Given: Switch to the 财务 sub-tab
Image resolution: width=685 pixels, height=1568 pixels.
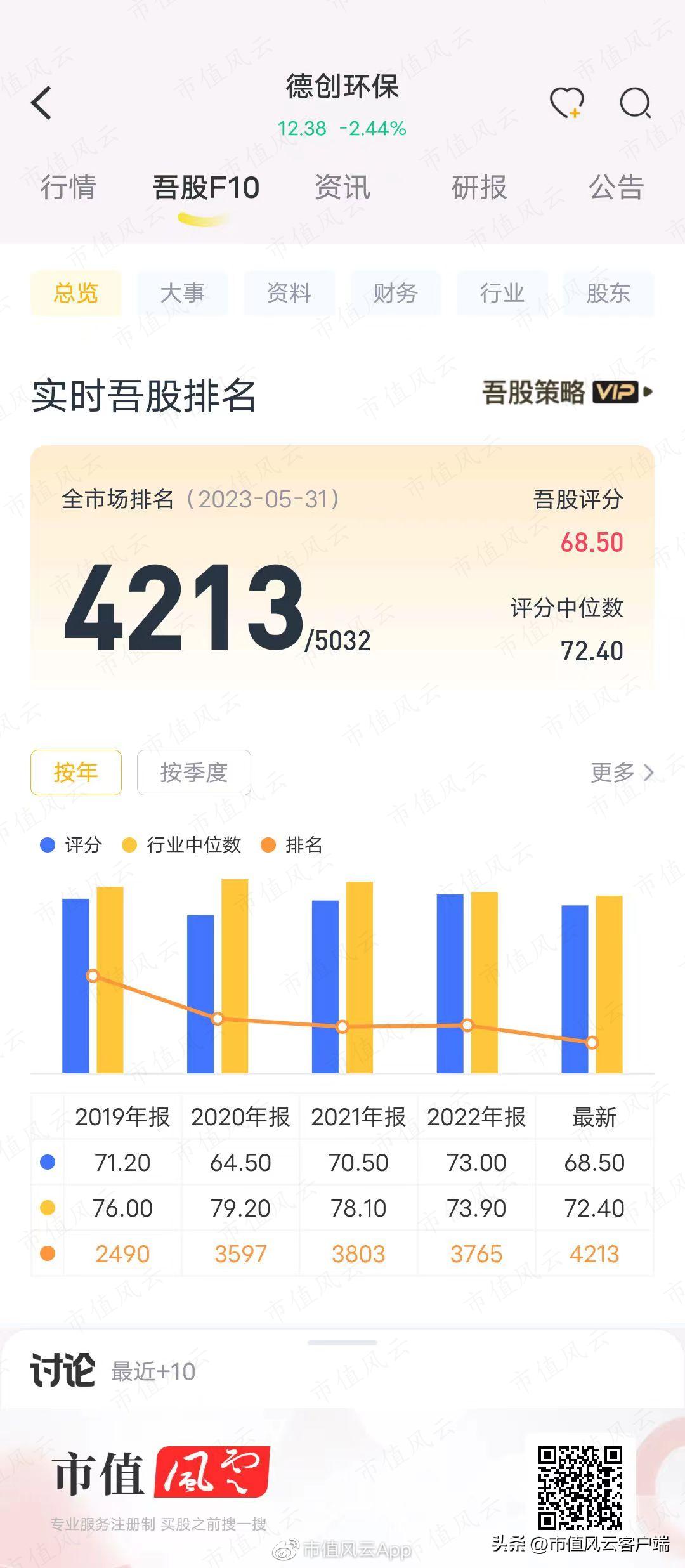Looking at the screenshot, I should pos(396,292).
